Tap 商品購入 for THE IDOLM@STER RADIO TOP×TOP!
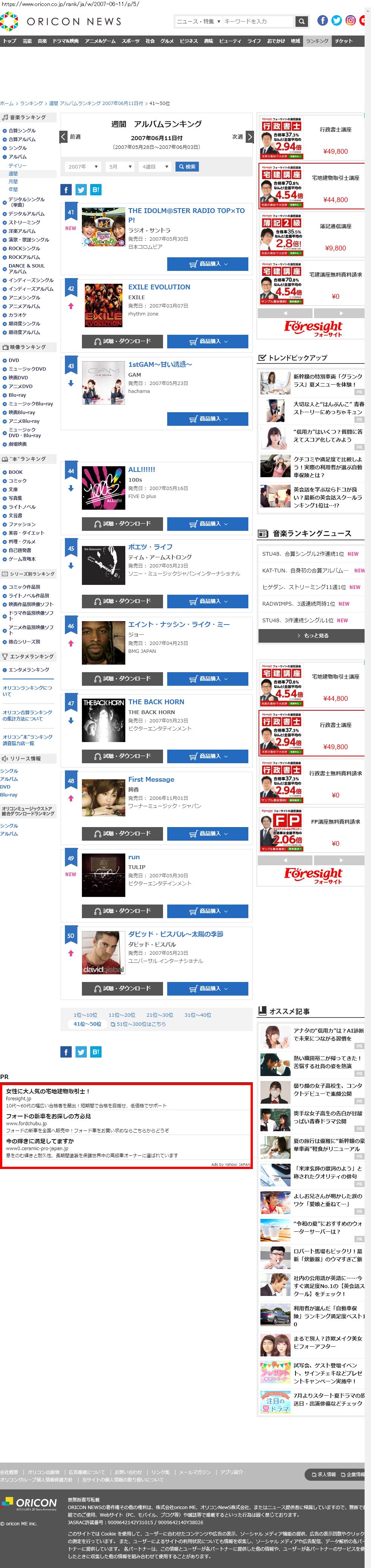Viewport: 371px width, 1568px height. 208,264
